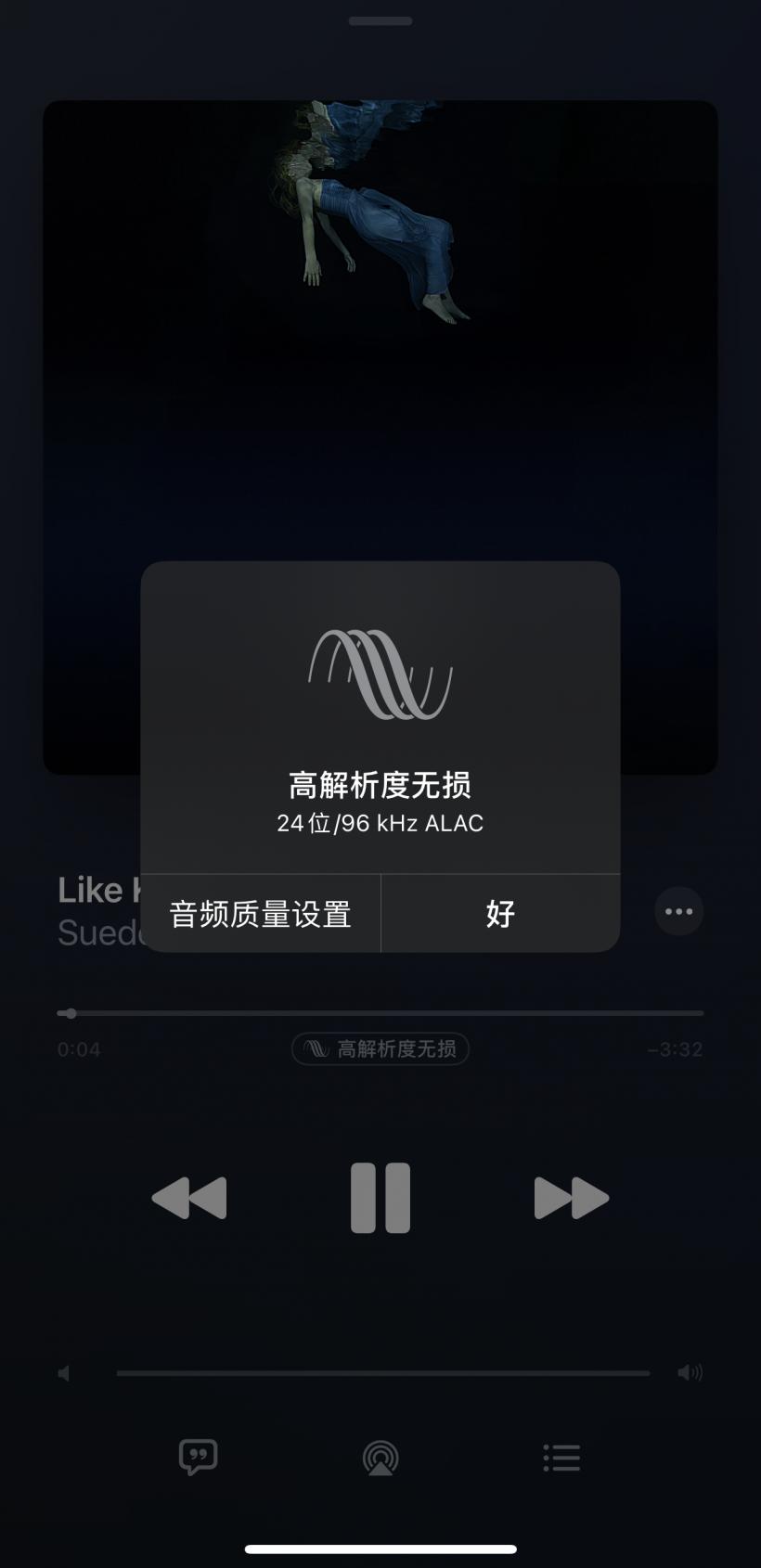Tap the 高解析度无损 badge below the progress bar
The height and width of the screenshot is (1568, 761).
[x=380, y=1048]
